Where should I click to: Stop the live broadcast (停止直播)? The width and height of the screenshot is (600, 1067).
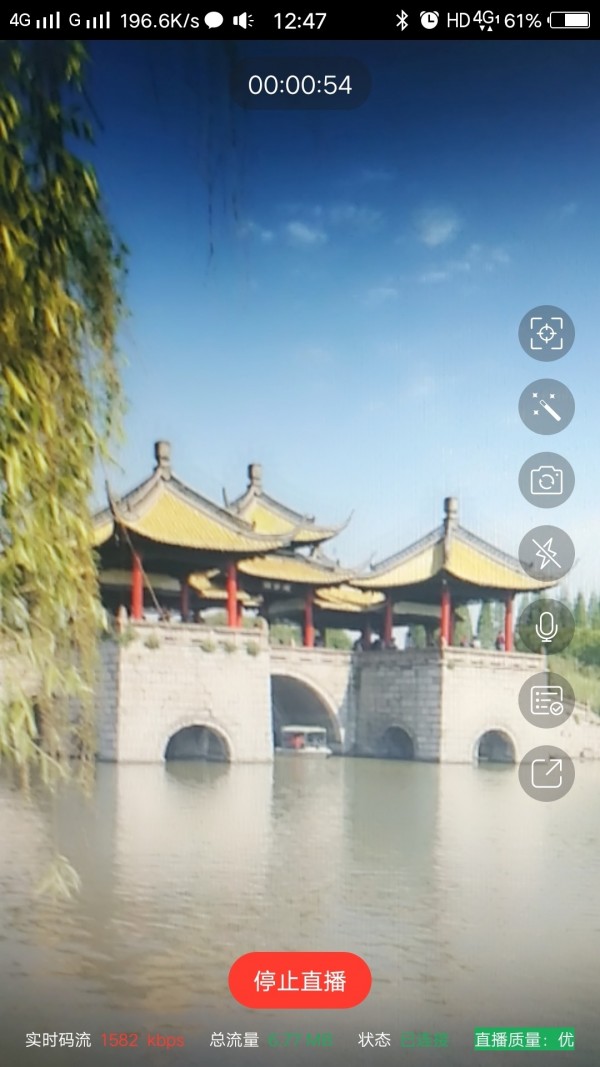click(x=300, y=980)
